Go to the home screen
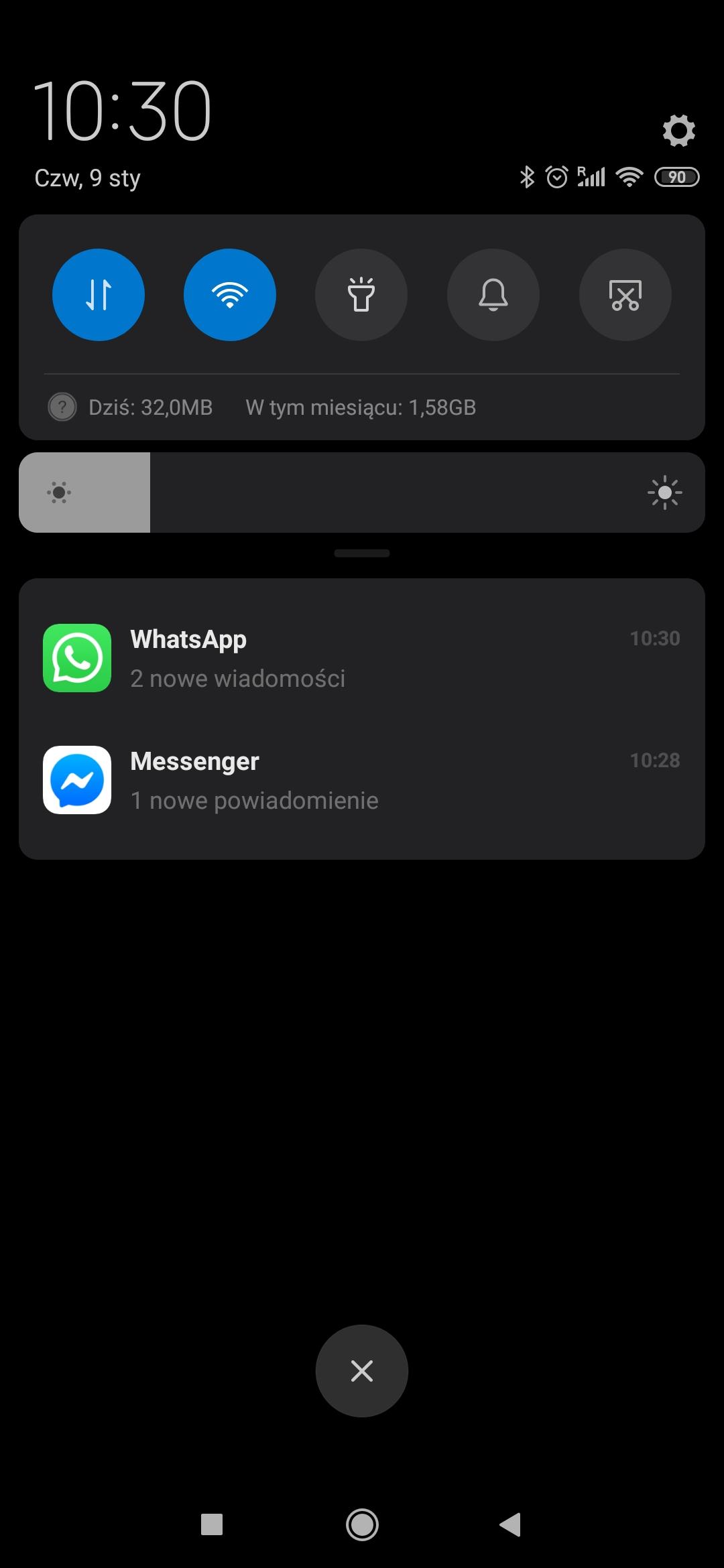Viewport: 724px width, 1568px height. 362,1524
